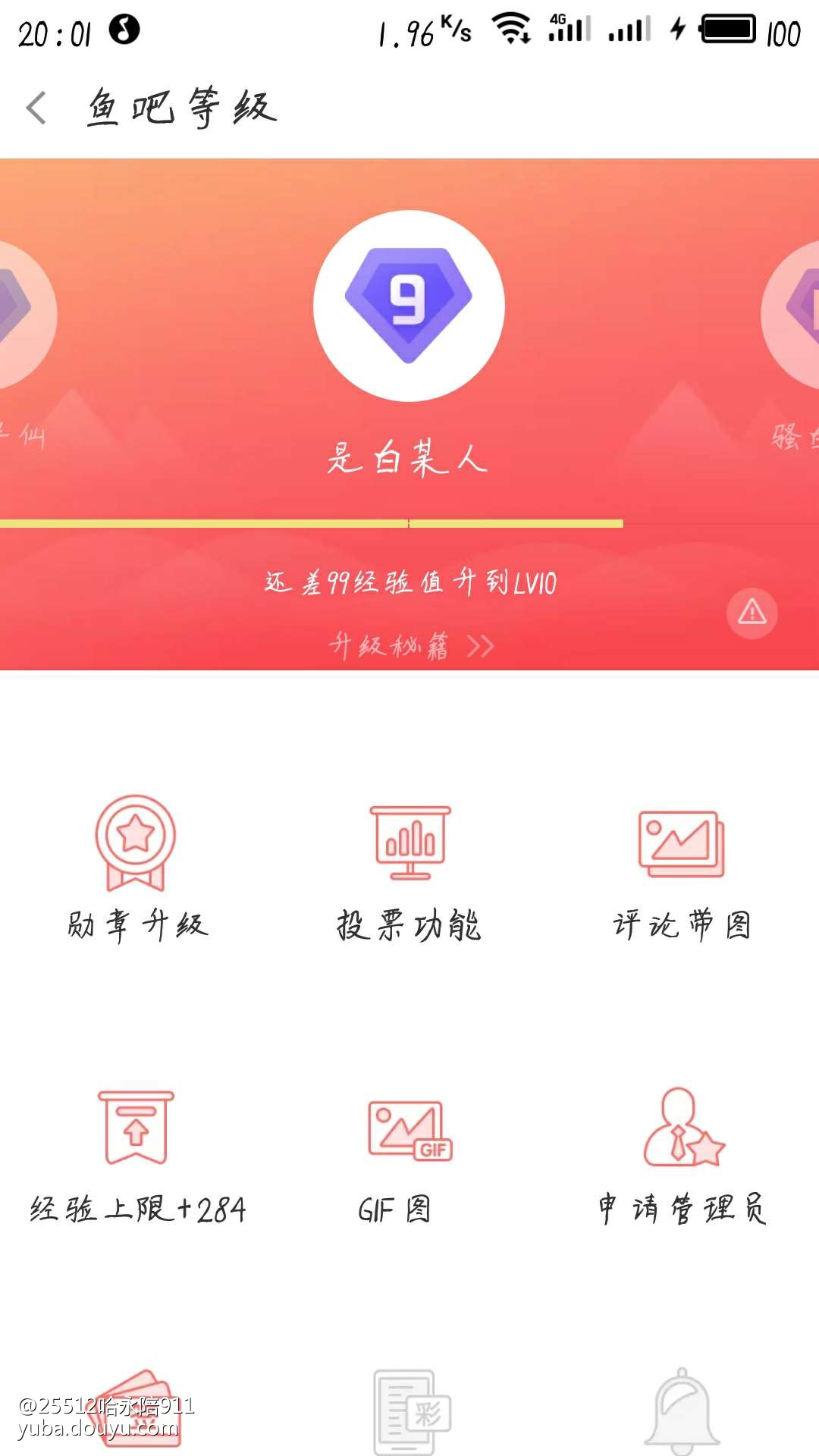
Task: Tap the warning triangle icon
Action: point(752,613)
